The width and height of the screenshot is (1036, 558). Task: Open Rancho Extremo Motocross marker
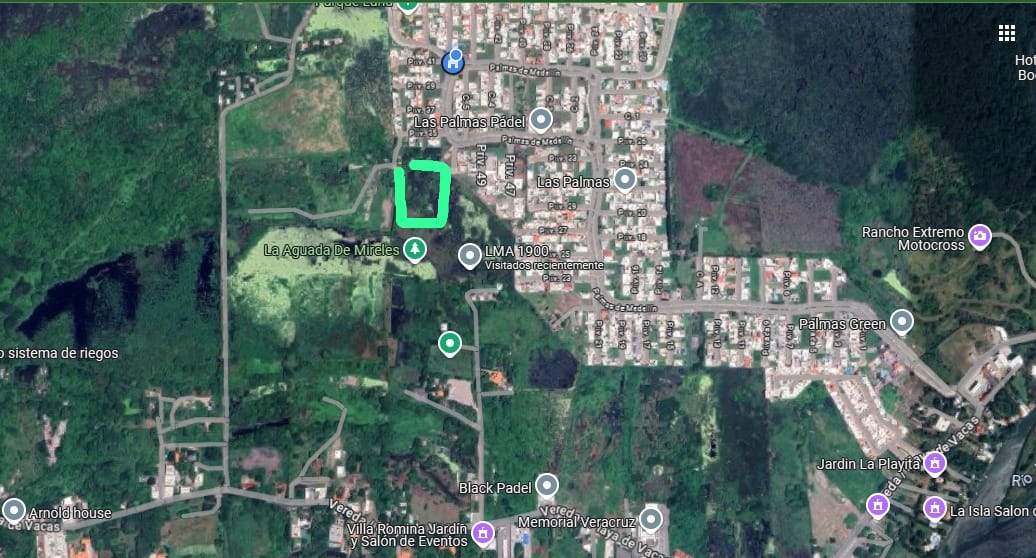point(980,237)
